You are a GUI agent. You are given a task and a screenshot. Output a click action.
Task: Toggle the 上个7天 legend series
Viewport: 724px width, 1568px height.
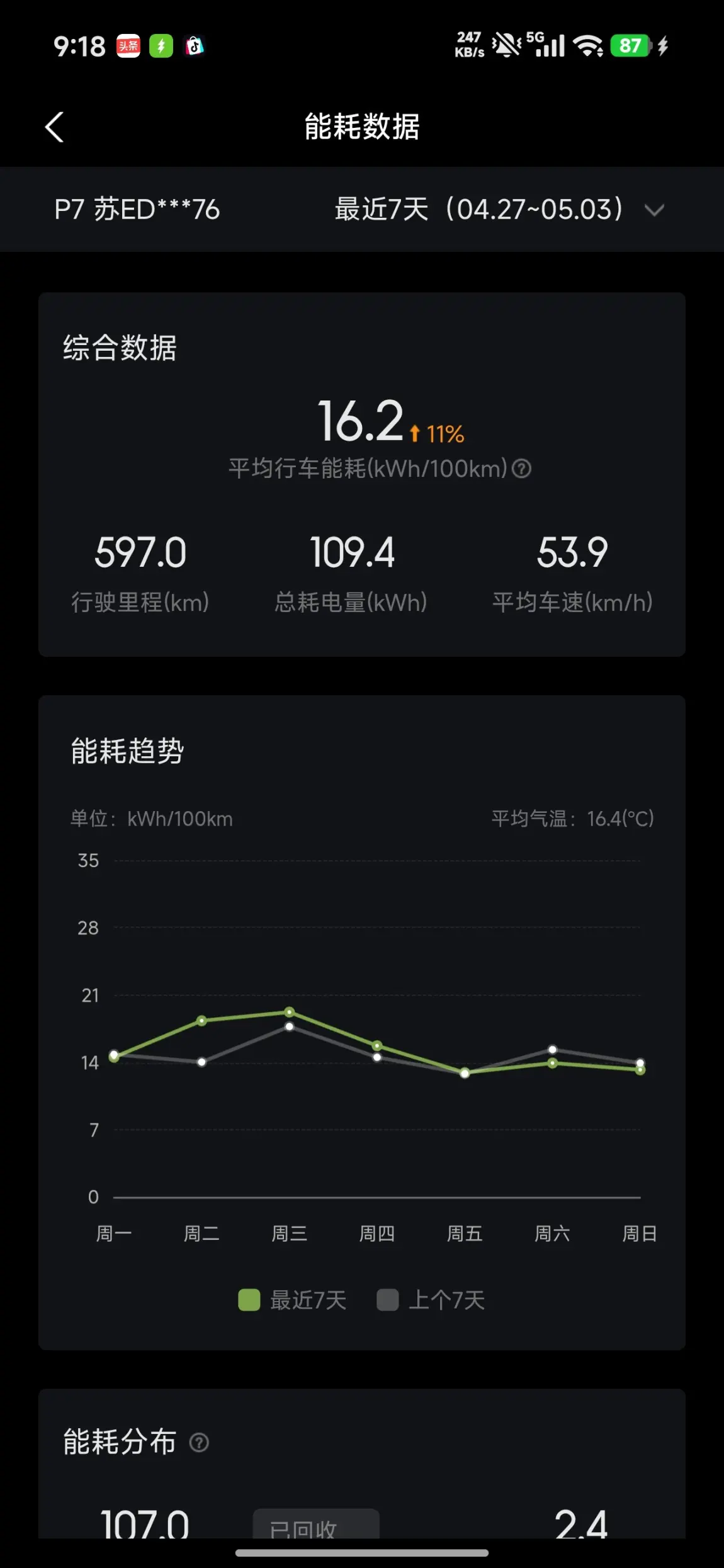click(x=431, y=1300)
